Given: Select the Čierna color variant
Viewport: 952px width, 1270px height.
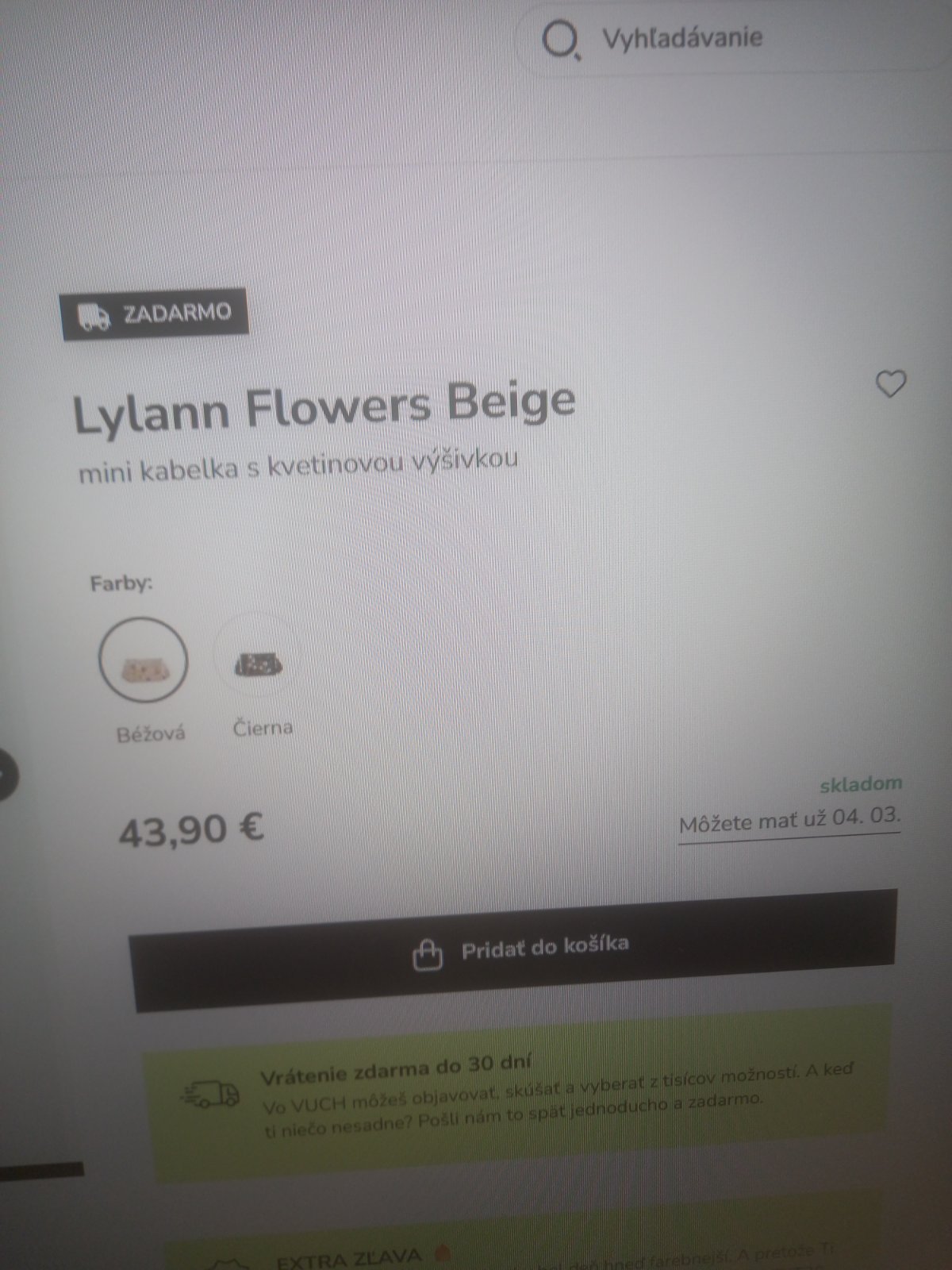Looking at the screenshot, I should tap(259, 664).
